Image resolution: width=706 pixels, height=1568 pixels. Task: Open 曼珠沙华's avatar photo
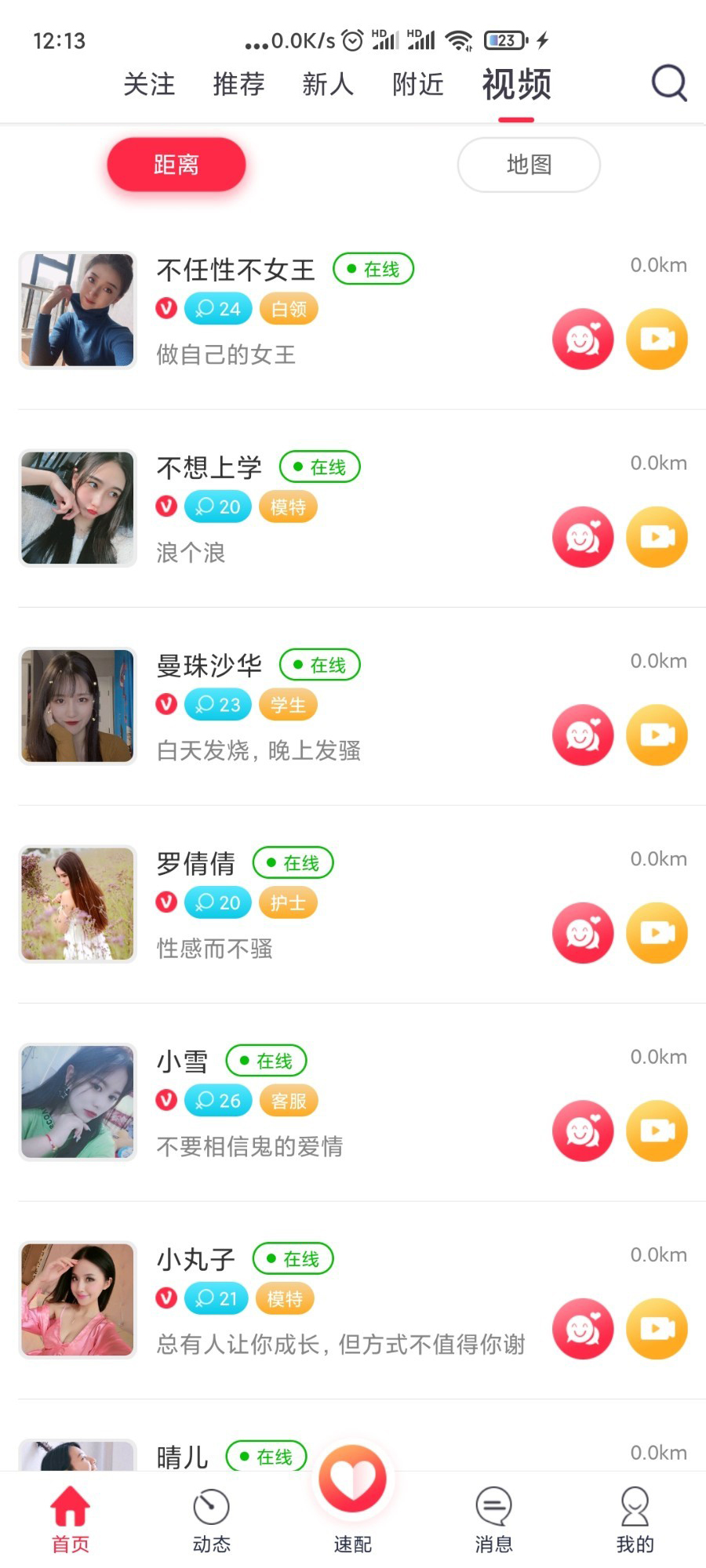click(78, 706)
